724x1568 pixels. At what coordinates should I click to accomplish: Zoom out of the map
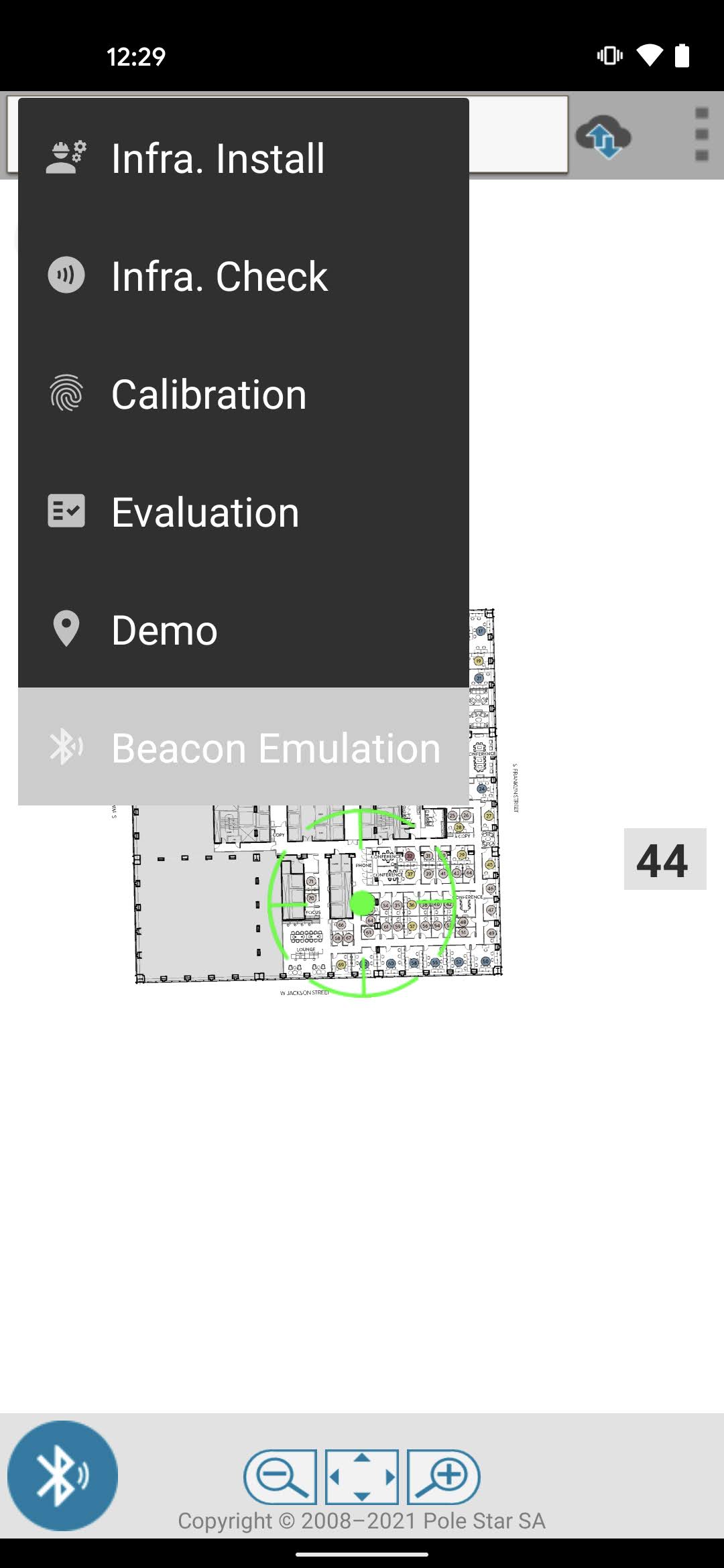tap(280, 1476)
